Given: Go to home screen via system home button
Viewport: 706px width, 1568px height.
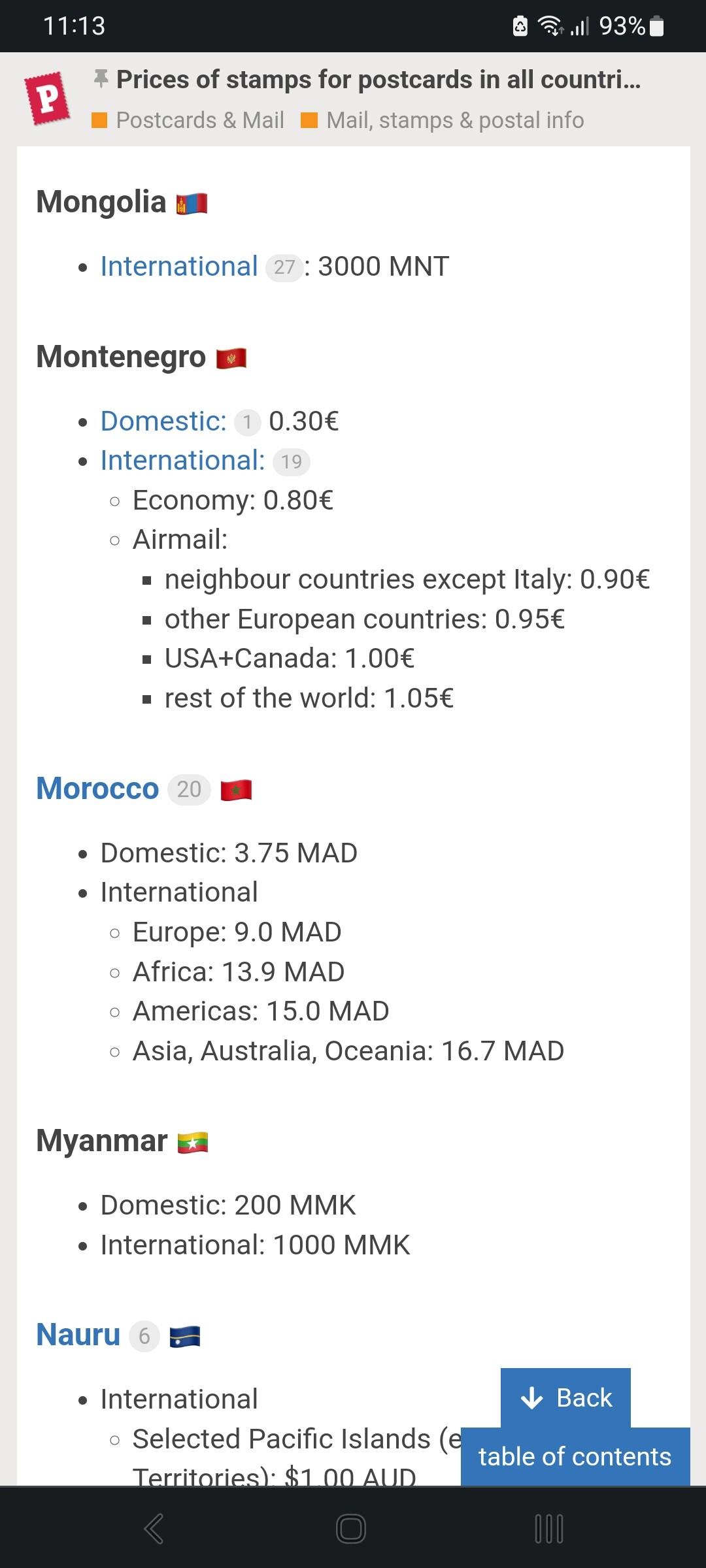Looking at the screenshot, I should pyautogui.click(x=351, y=1528).
